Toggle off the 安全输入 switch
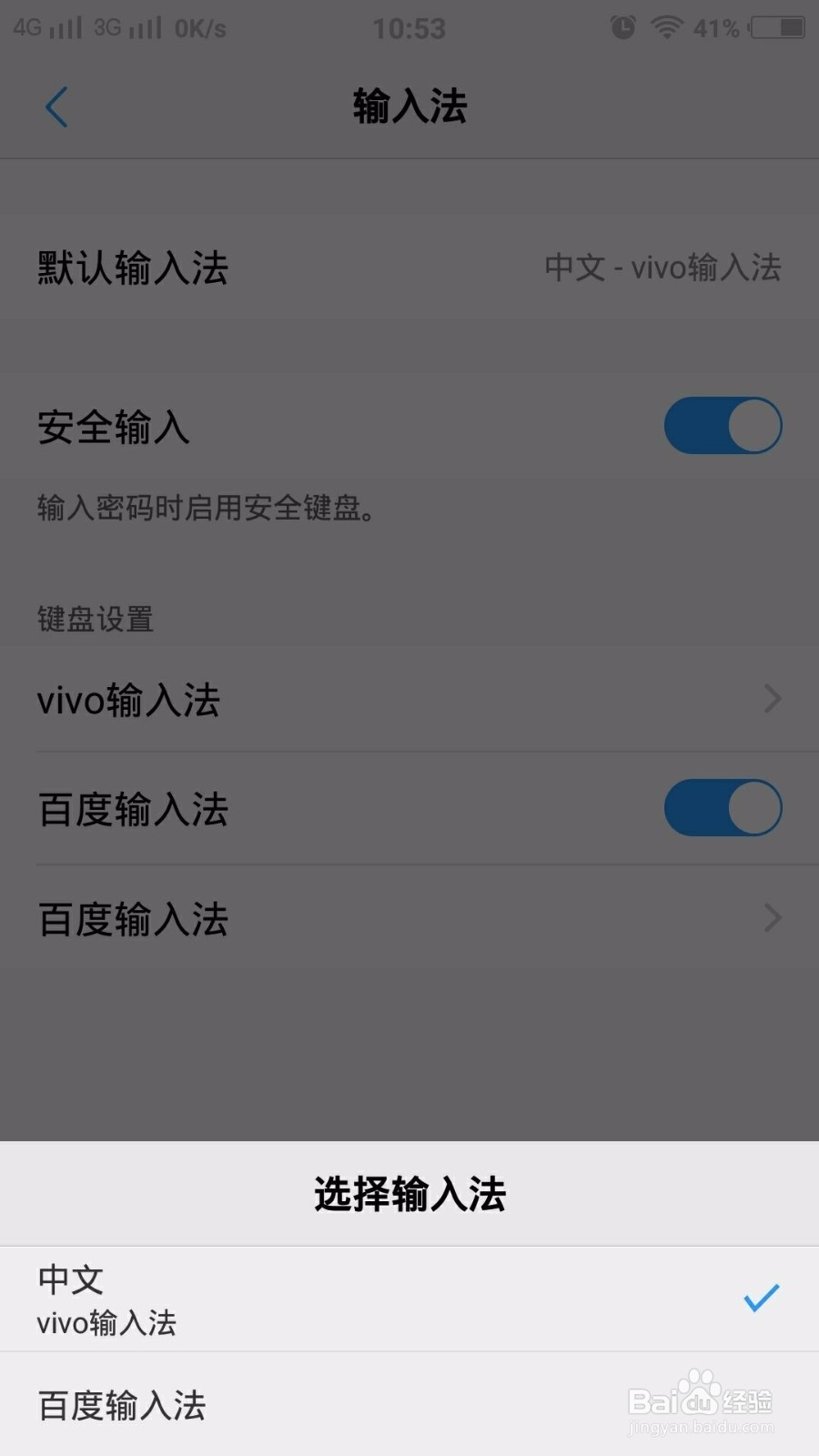 click(x=723, y=425)
